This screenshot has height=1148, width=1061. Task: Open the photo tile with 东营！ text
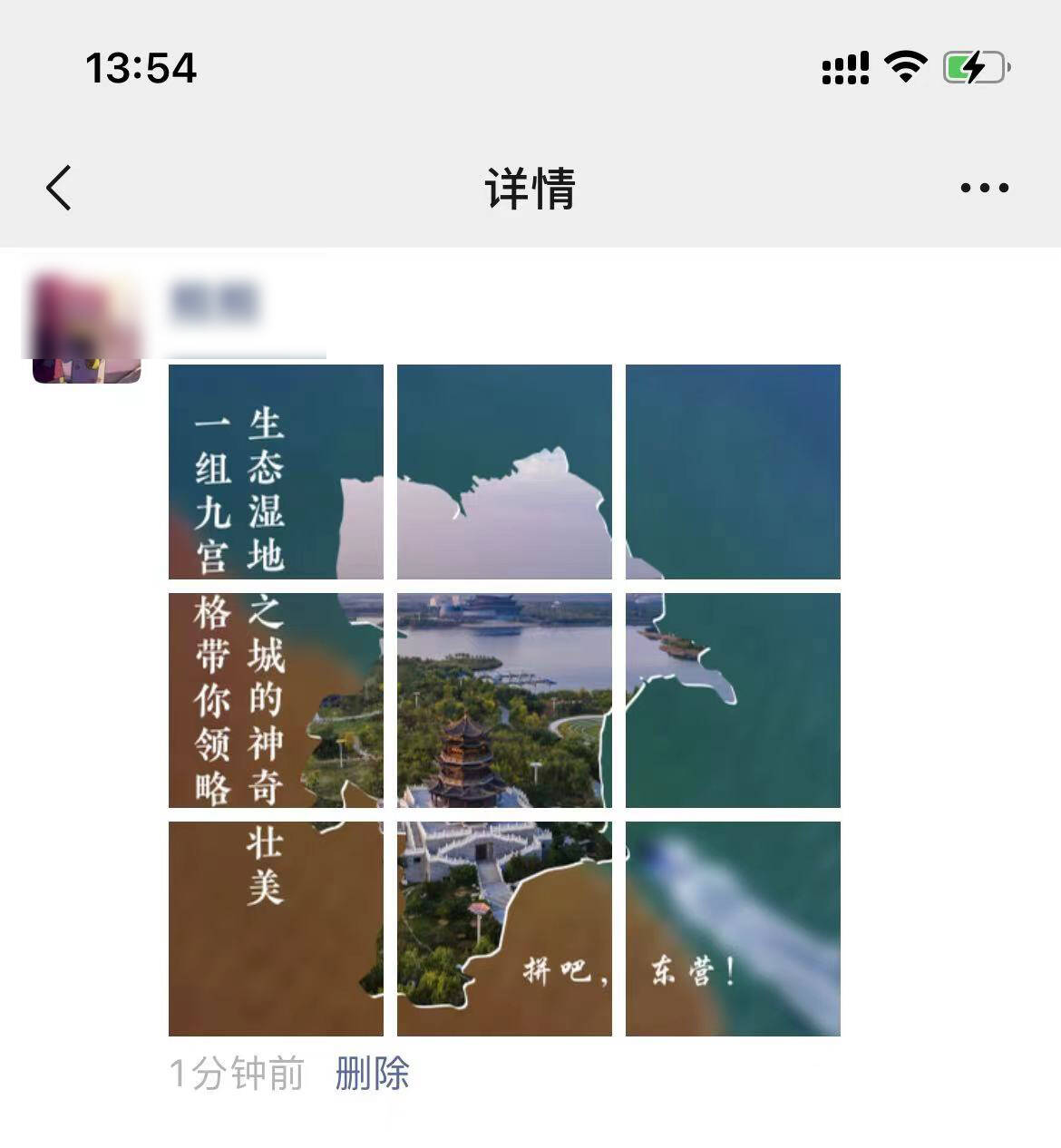pos(733,929)
